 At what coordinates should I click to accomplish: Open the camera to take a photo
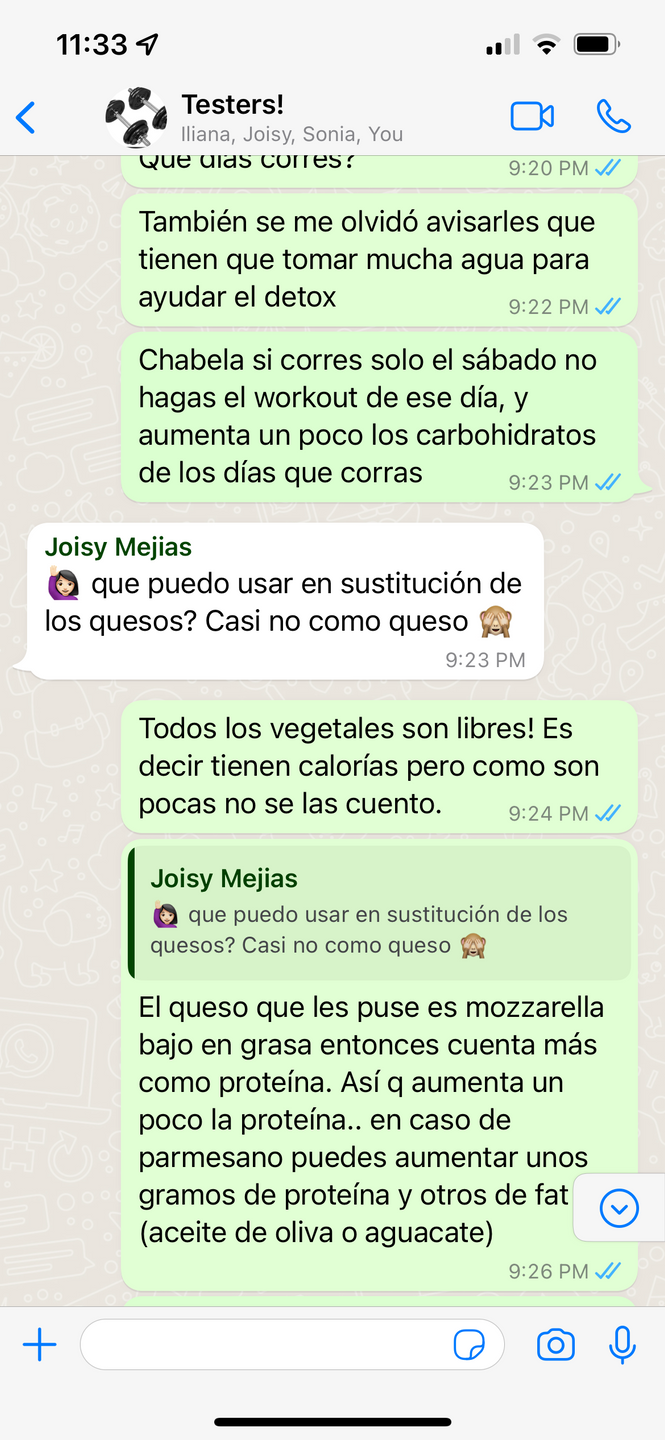coord(555,1345)
